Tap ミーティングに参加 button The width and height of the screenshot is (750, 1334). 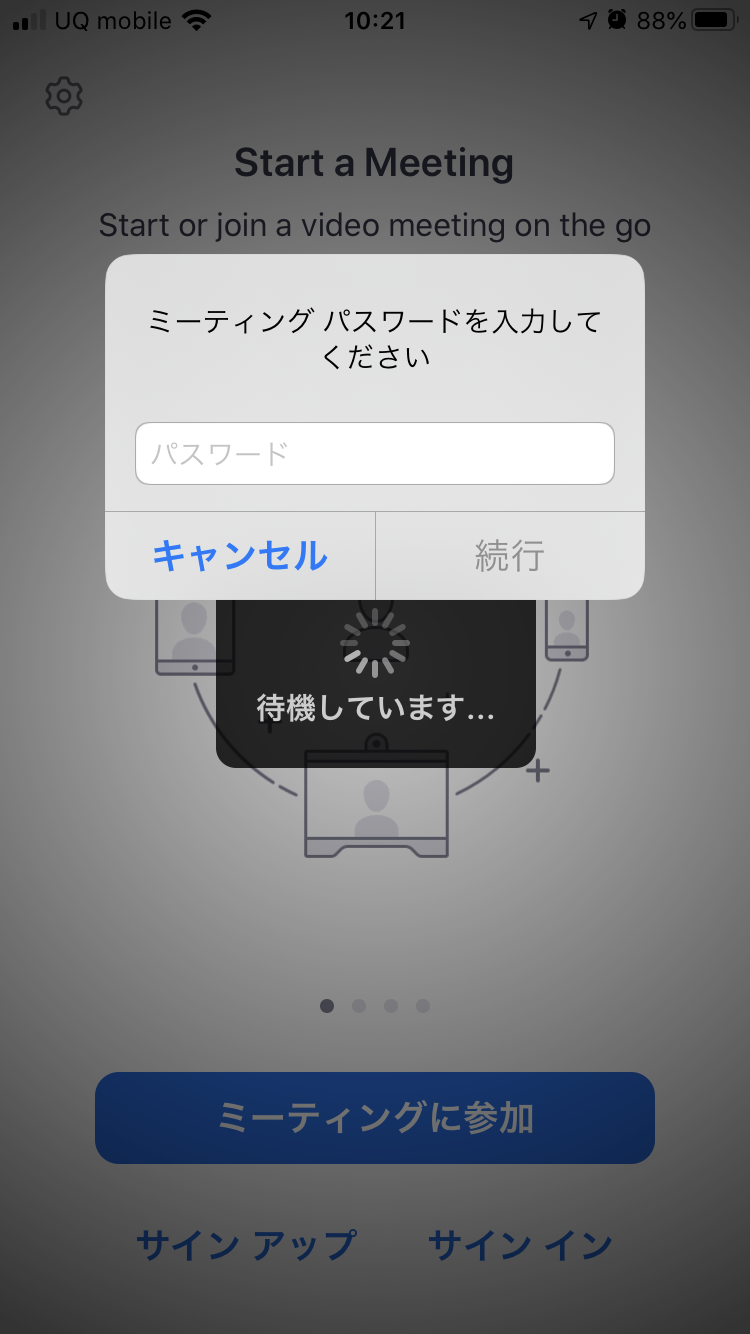pyautogui.click(x=375, y=1118)
